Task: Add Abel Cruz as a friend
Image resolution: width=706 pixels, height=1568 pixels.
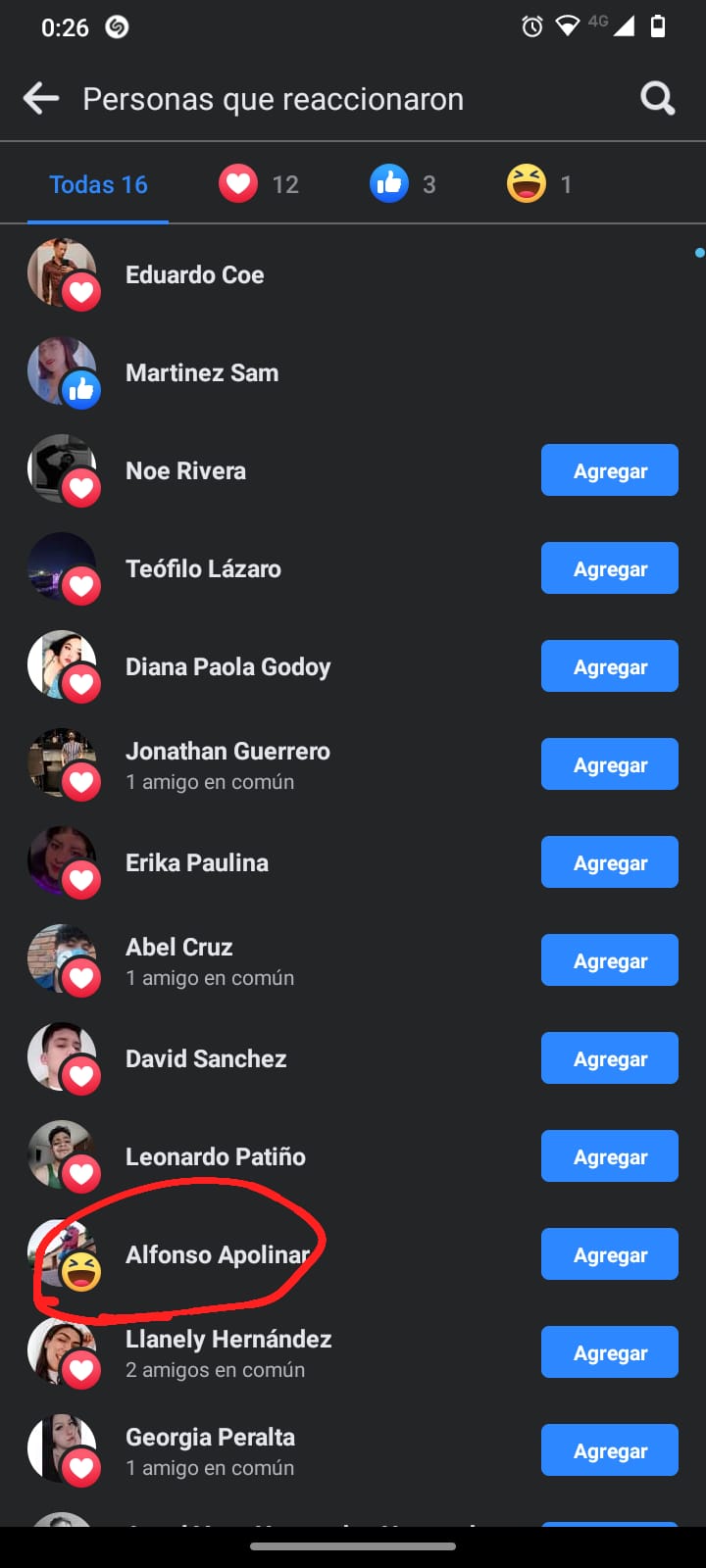Action: pos(609,960)
